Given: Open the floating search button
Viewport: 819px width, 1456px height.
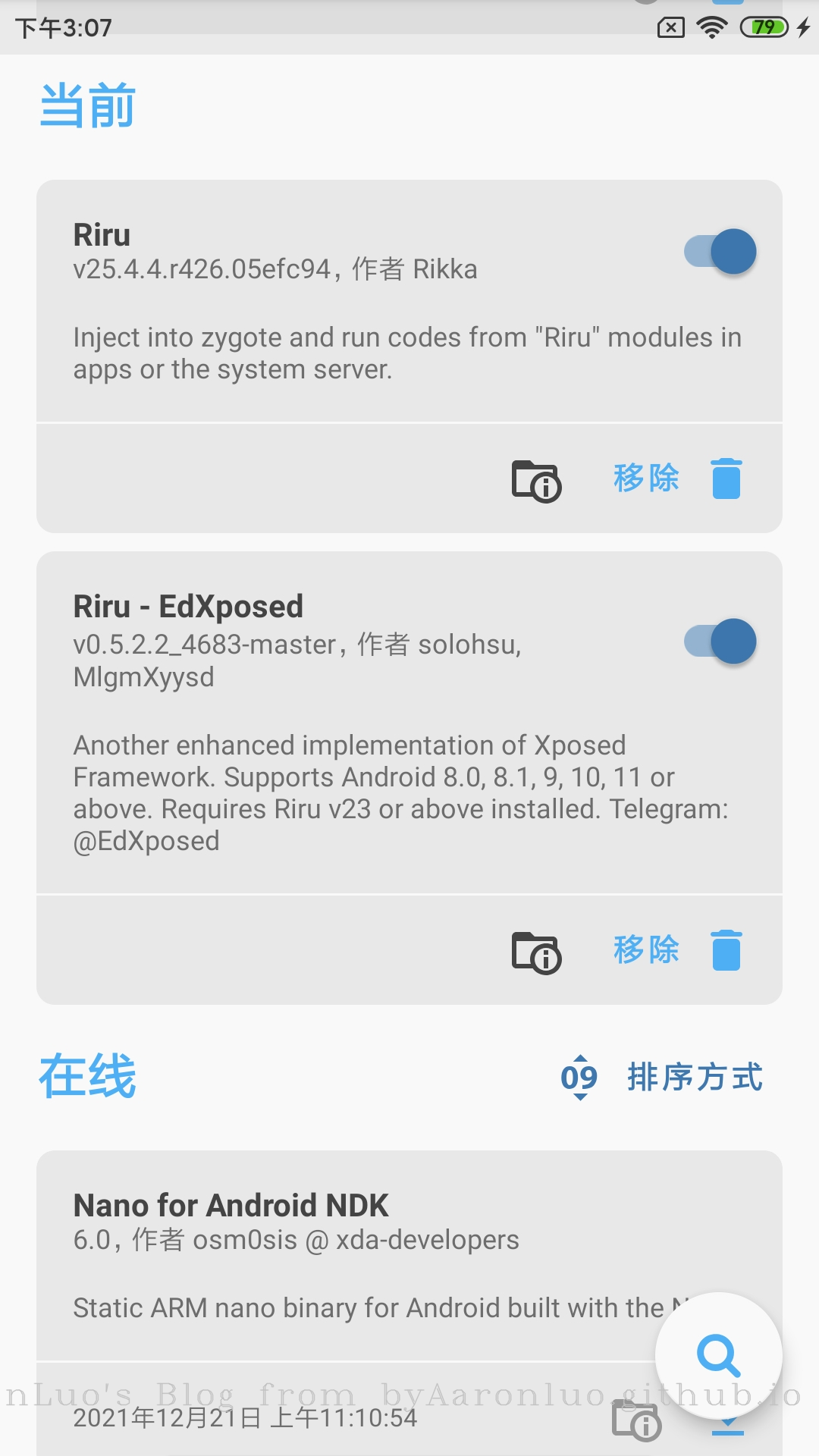Looking at the screenshot, I should coord(717,1356).
